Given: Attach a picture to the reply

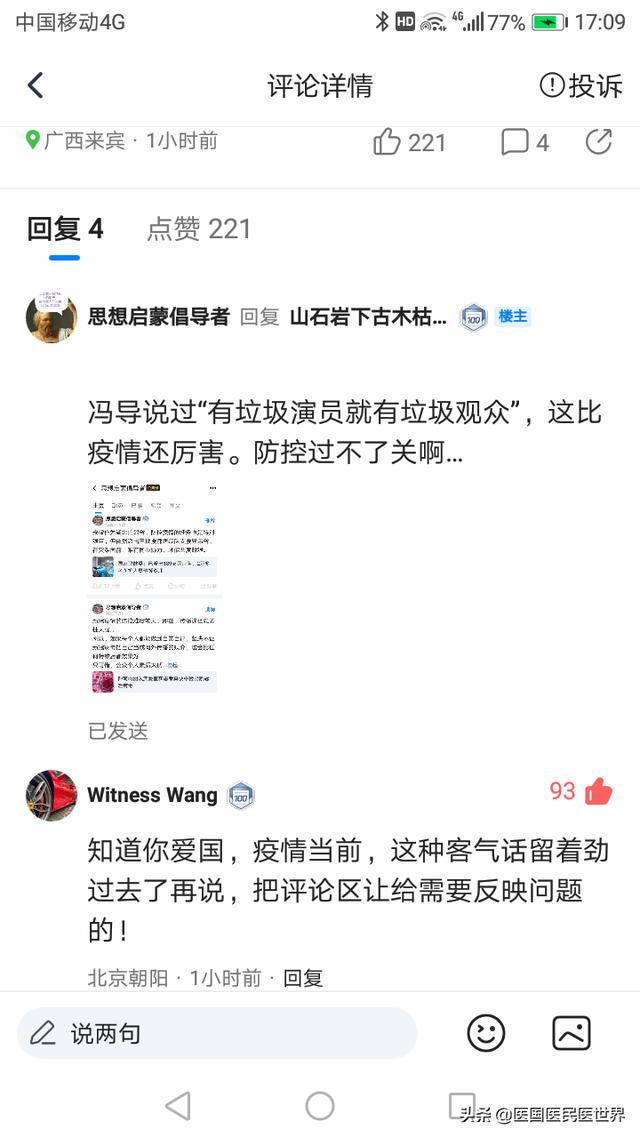Looking at the screenshot, I should tap(571, 1033).
